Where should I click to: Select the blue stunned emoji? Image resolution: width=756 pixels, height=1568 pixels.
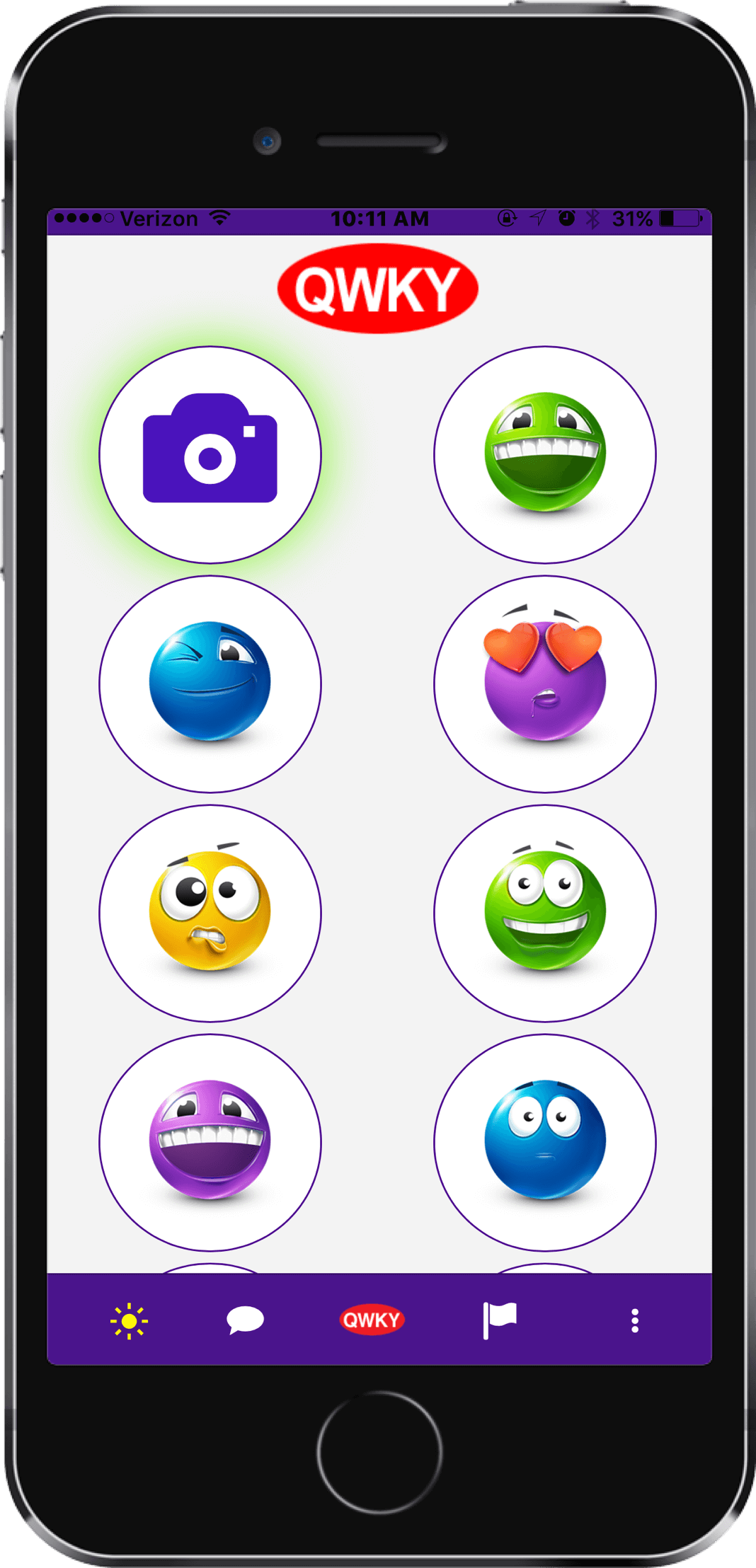point(545,1142)
